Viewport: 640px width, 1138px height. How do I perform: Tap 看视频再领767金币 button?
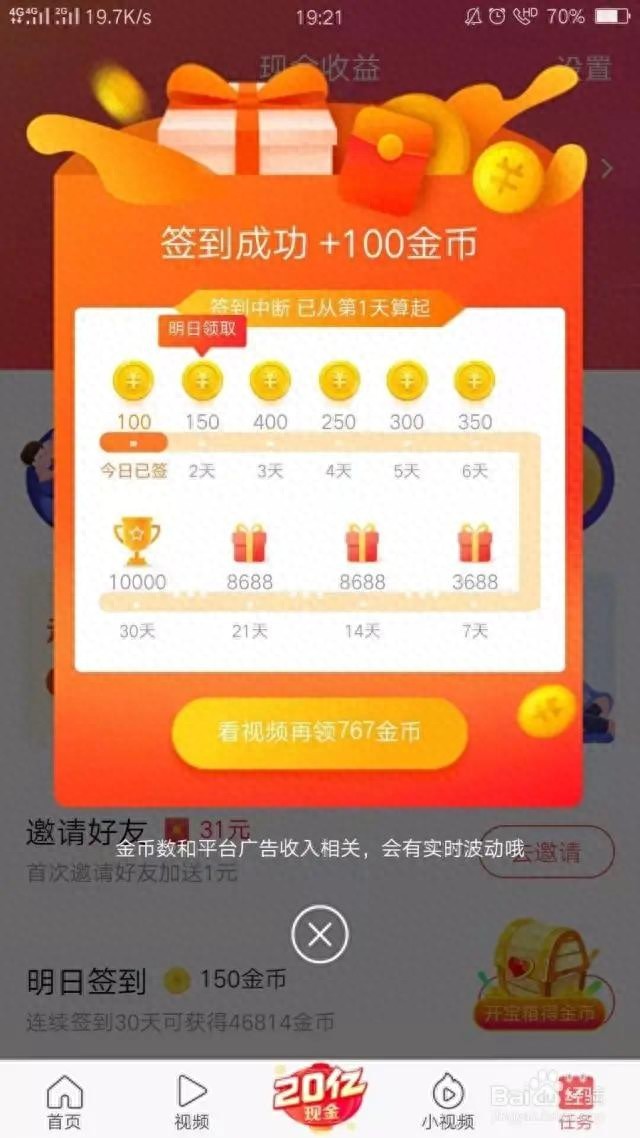tap(319, 732)
